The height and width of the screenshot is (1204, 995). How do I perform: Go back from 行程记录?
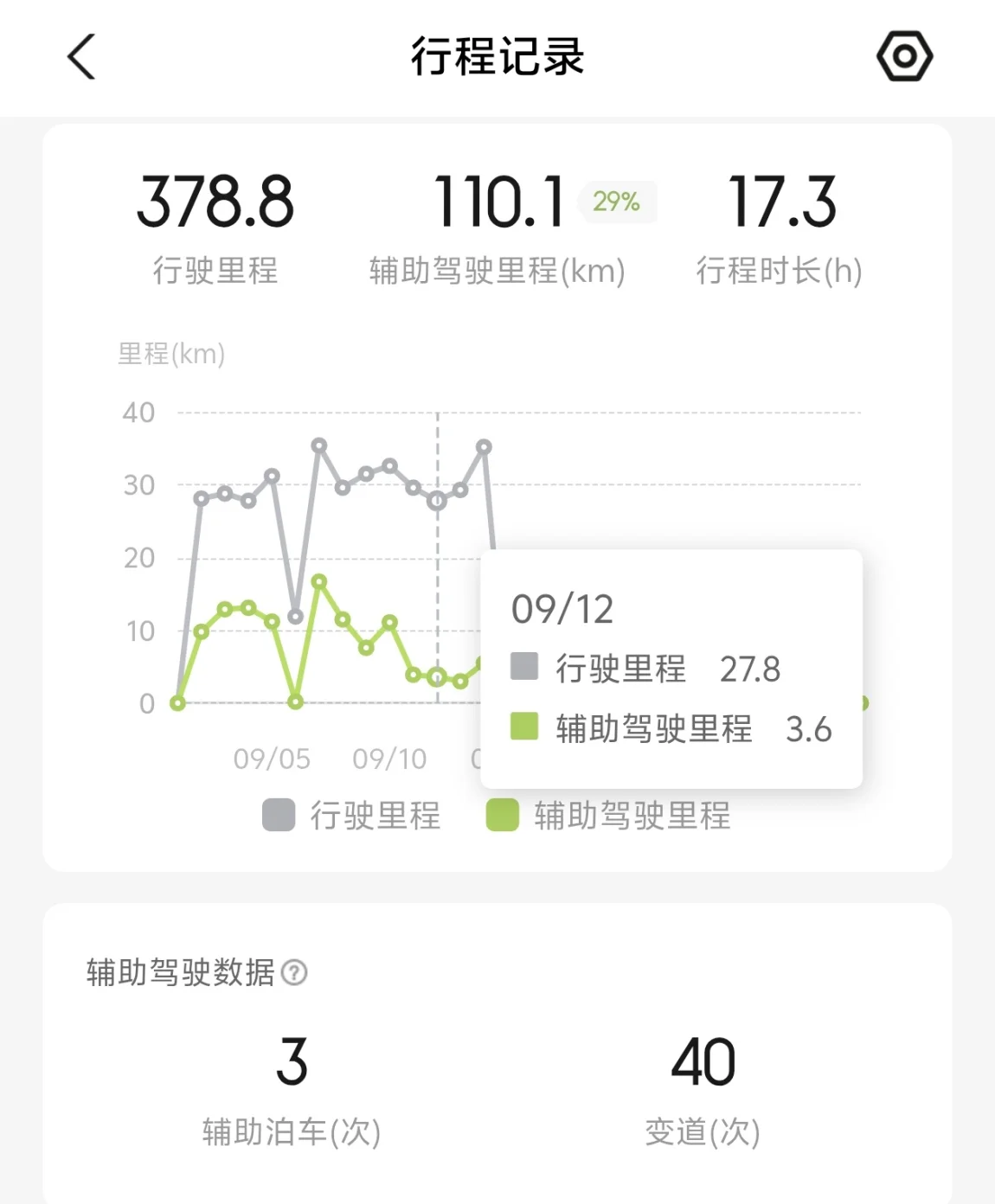[x=81, y=57]
